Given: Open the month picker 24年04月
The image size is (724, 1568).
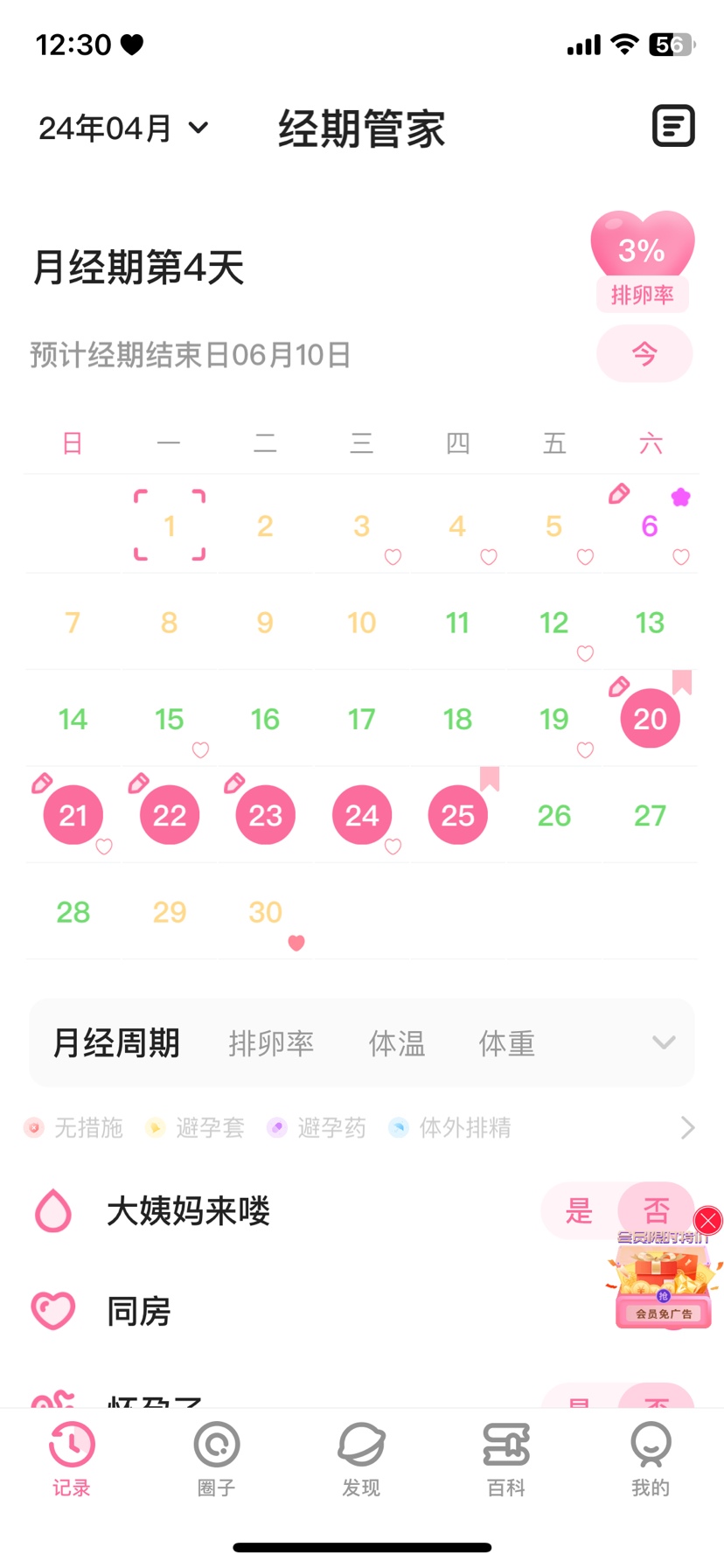Looking at the screenshot, I should pos(124,129).
